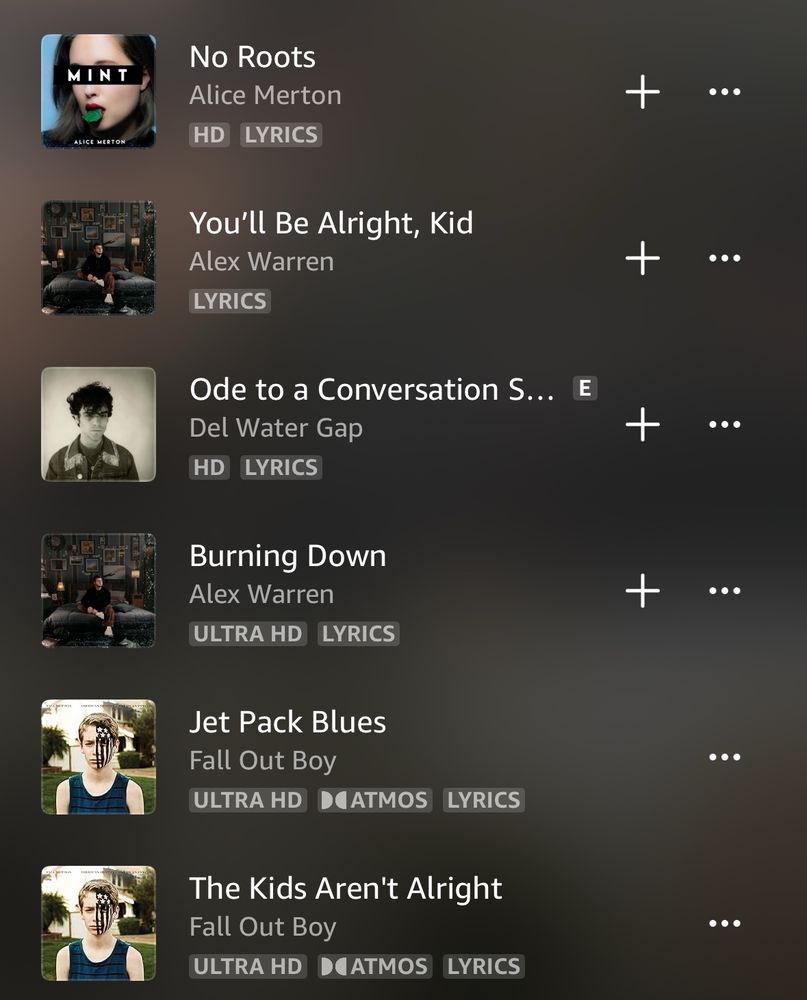Open more options for "No Roots"

[x=723, y=92]
